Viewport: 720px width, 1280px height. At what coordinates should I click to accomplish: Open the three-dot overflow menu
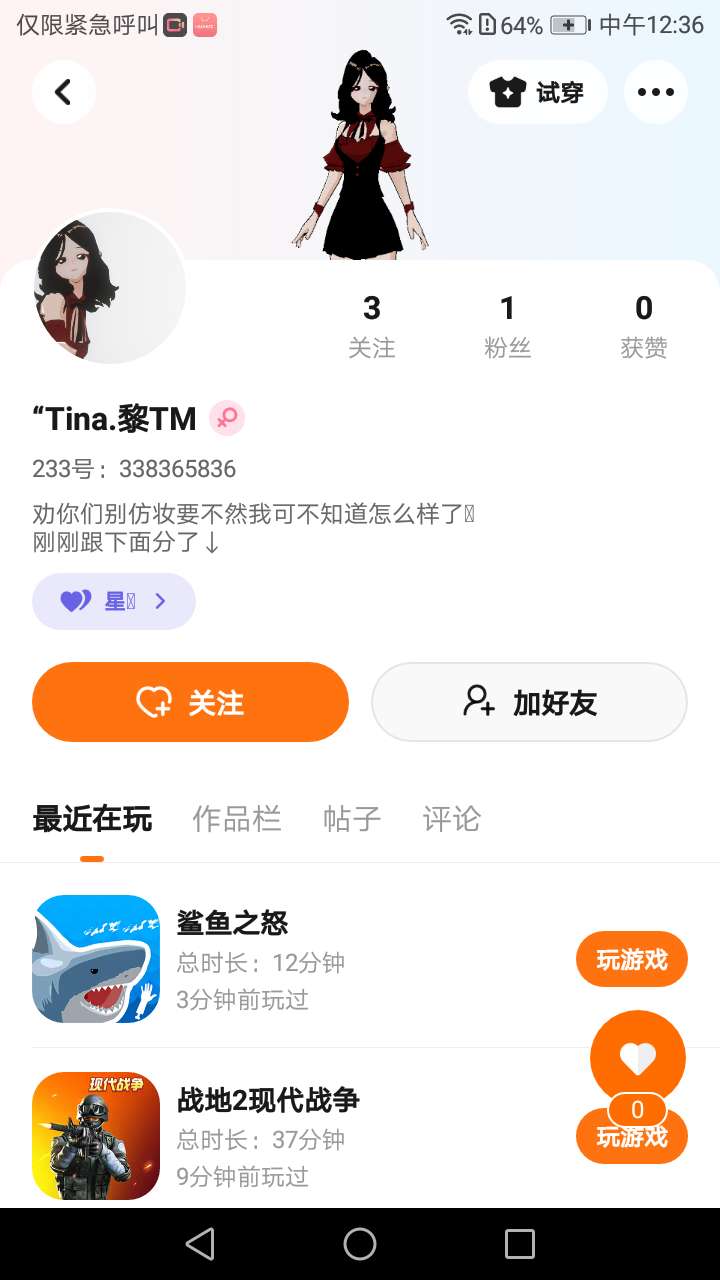pos(655,92)
